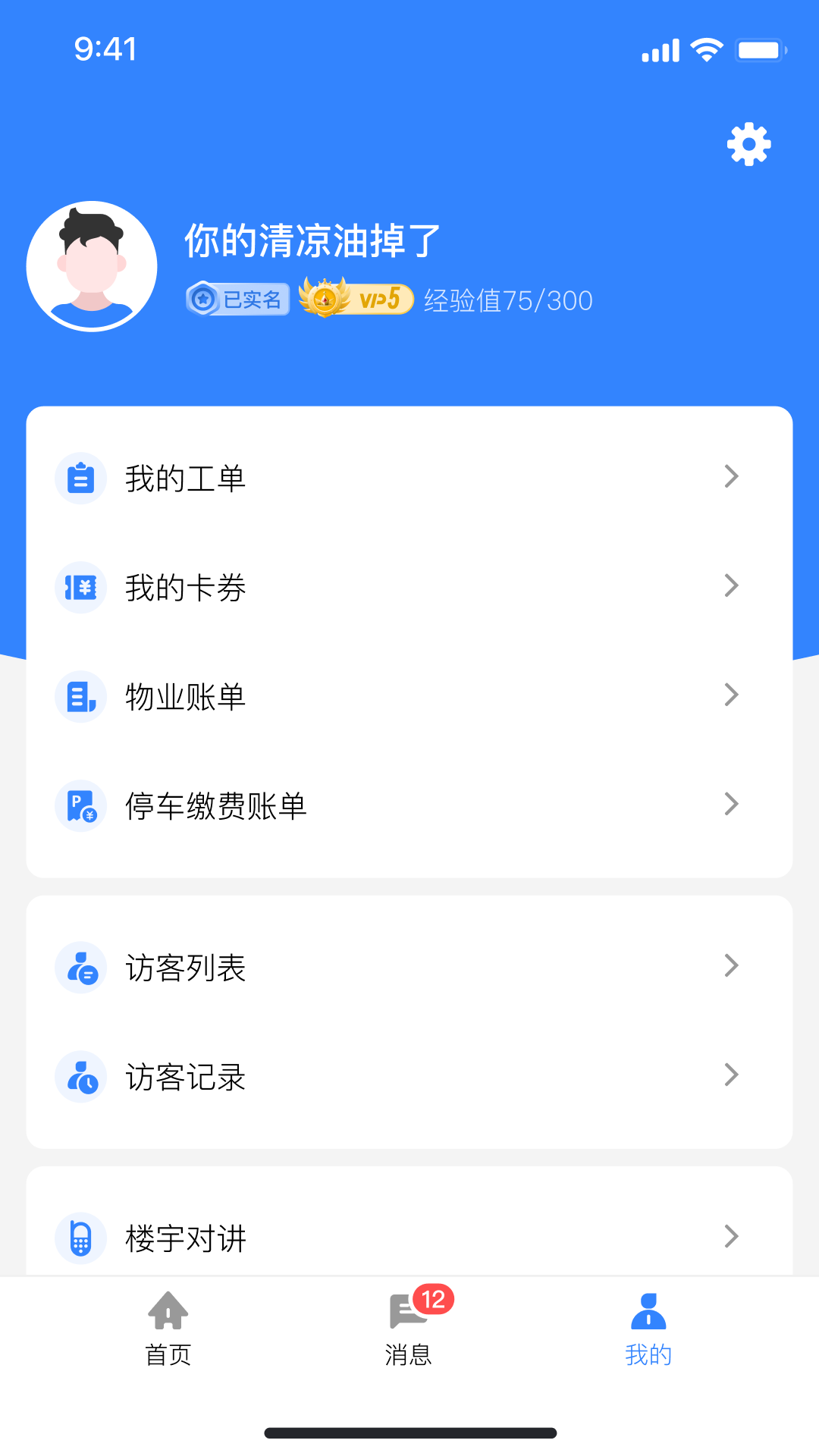Select the 我的工单 clipboard icon

[80, 478]
